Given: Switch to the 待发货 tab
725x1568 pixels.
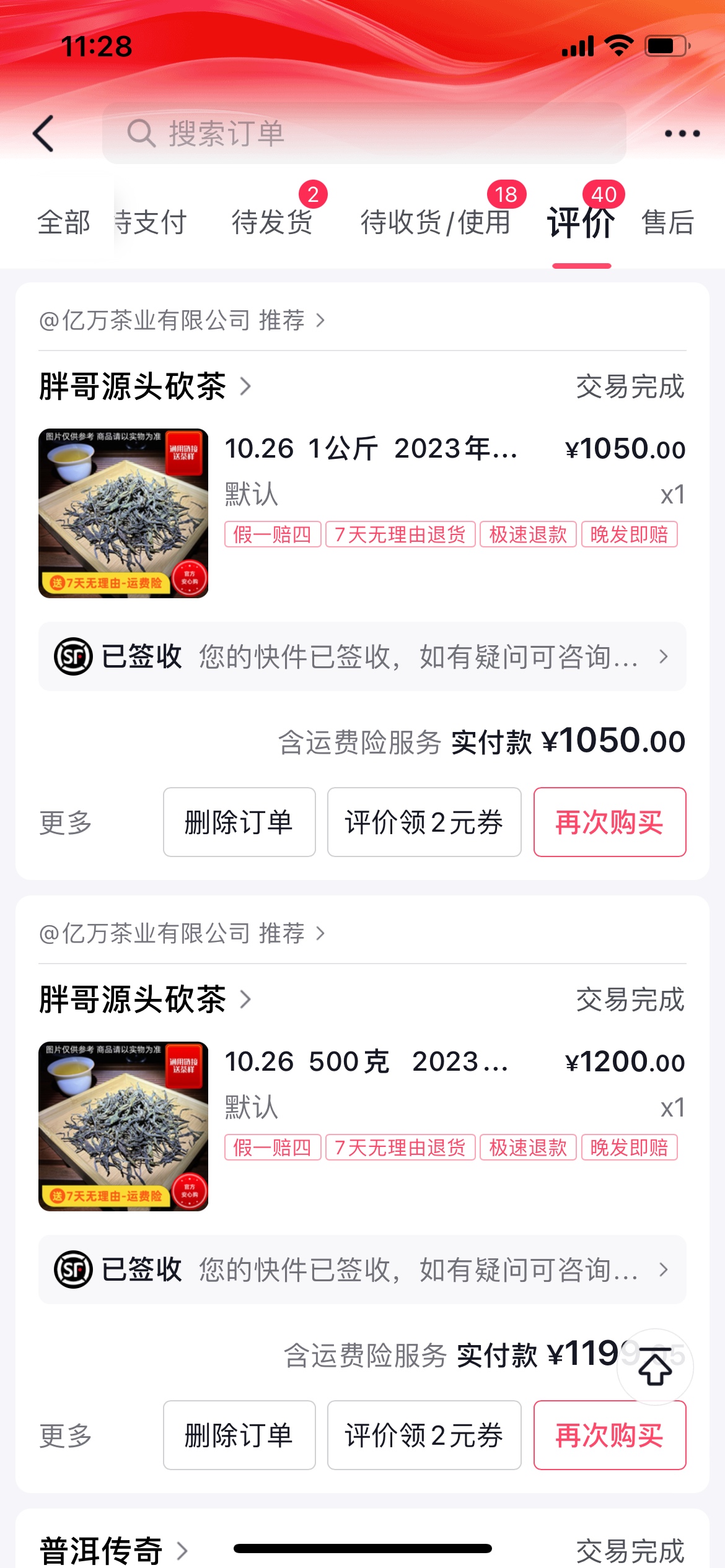Looking at the screenshot, I should [x=272, y=222].
